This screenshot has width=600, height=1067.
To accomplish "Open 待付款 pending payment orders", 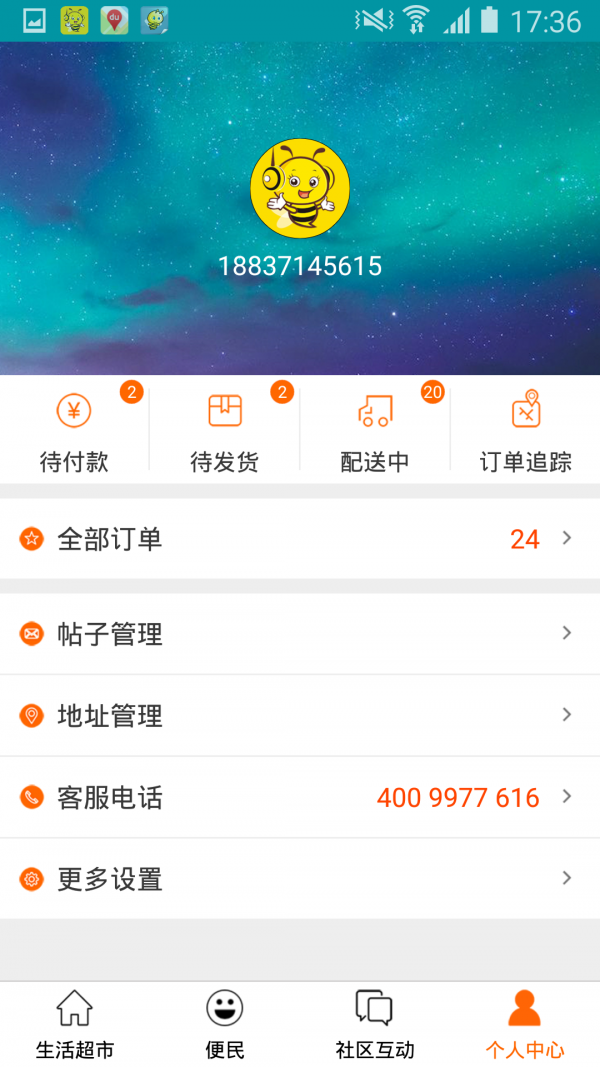I will pos(74,430).
